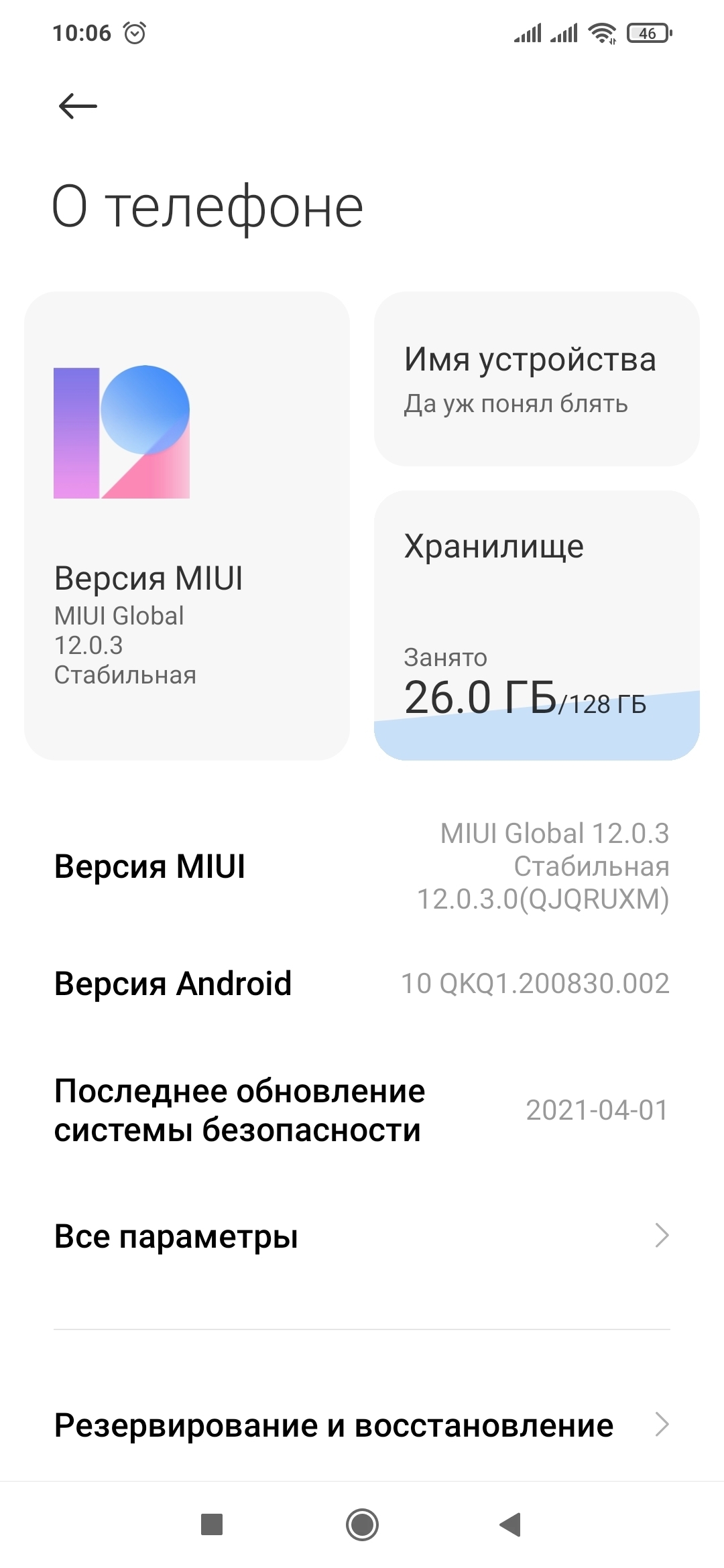This screenshot has height=1568, width=724.
Task: Tap the system home button
Action: click(x=362, y=1524)
